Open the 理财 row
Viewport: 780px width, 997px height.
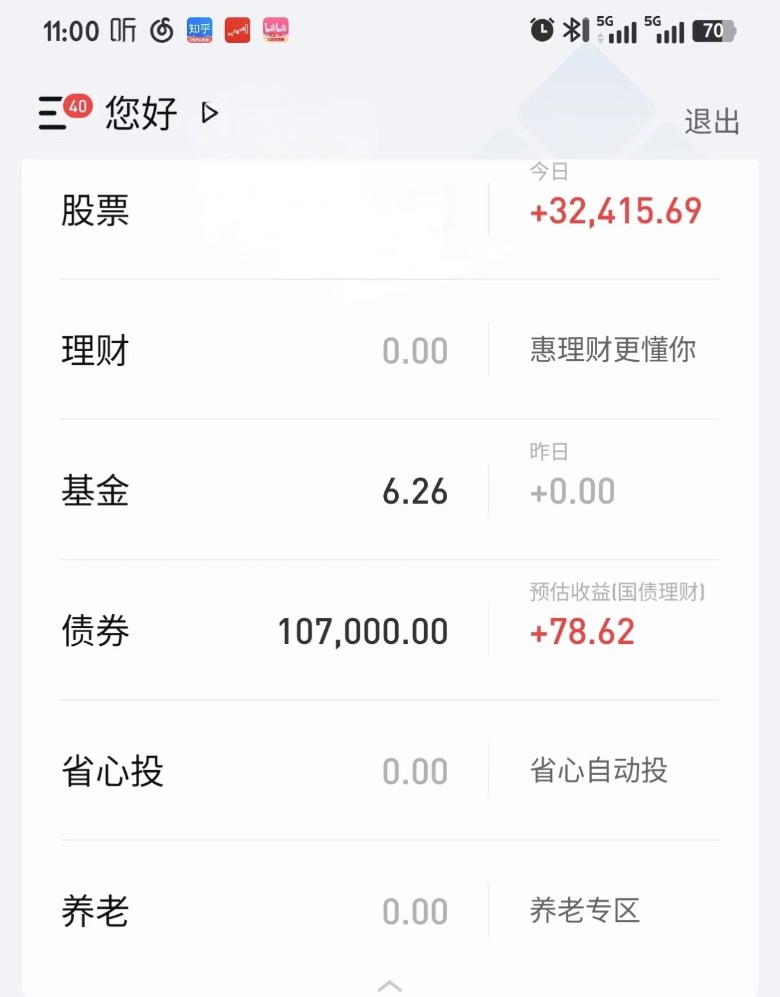[x=95, y=351]
